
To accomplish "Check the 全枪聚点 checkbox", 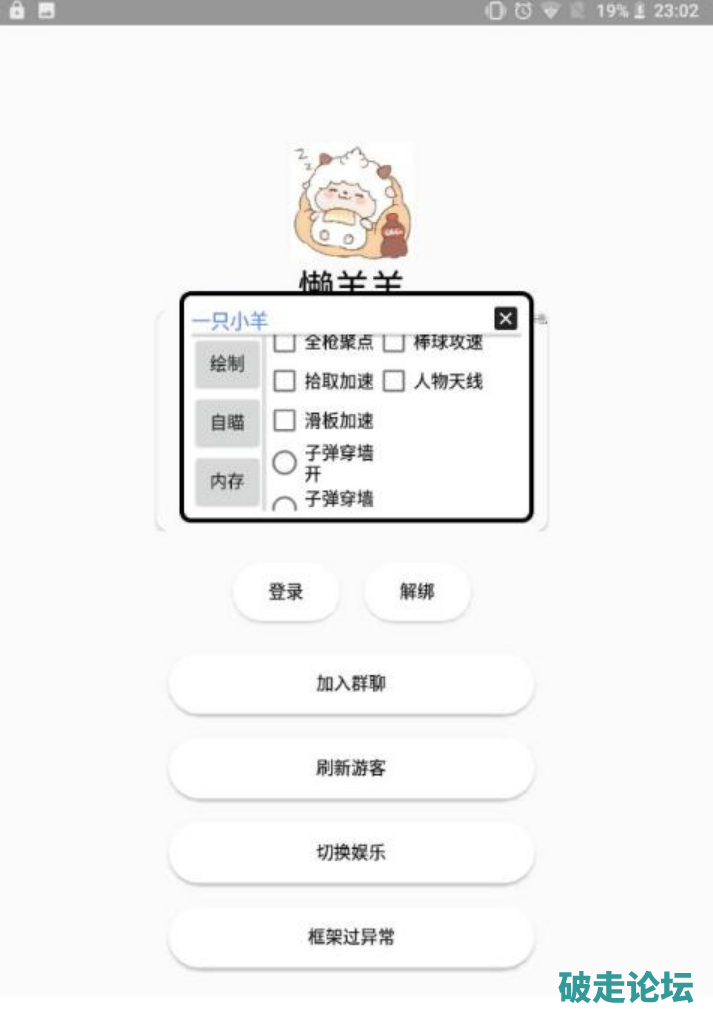I will (285, 343).
